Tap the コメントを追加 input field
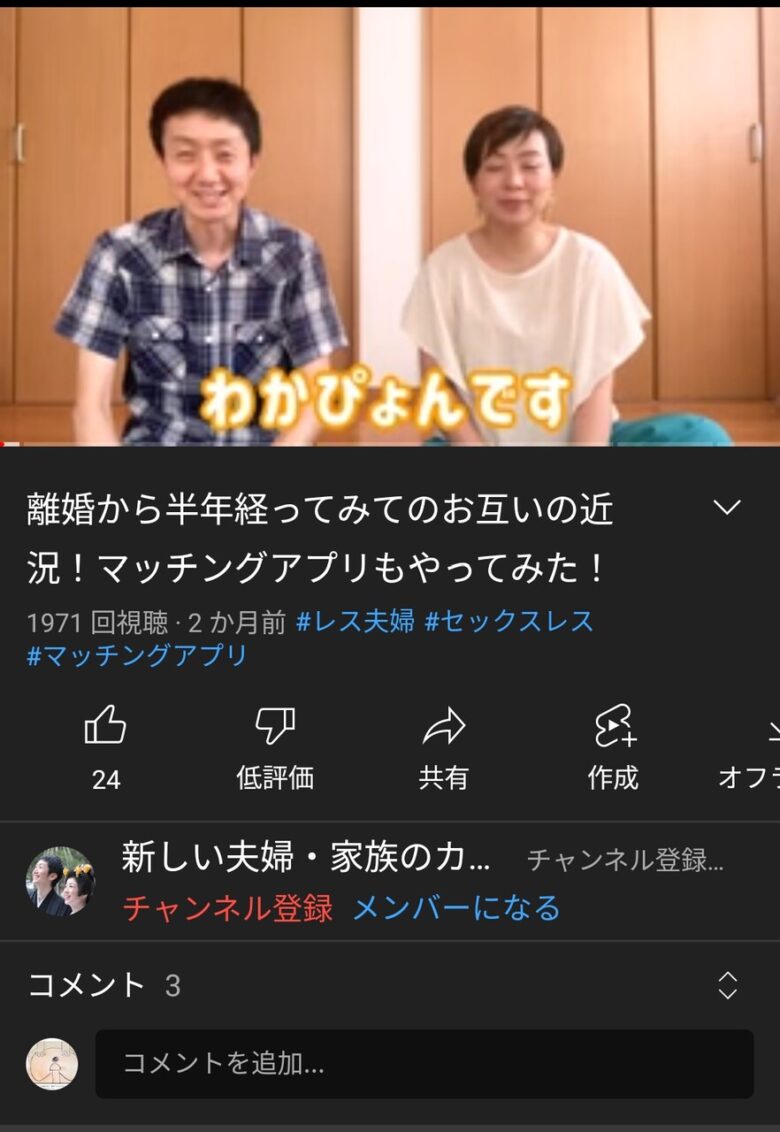 coord(424,1064)
